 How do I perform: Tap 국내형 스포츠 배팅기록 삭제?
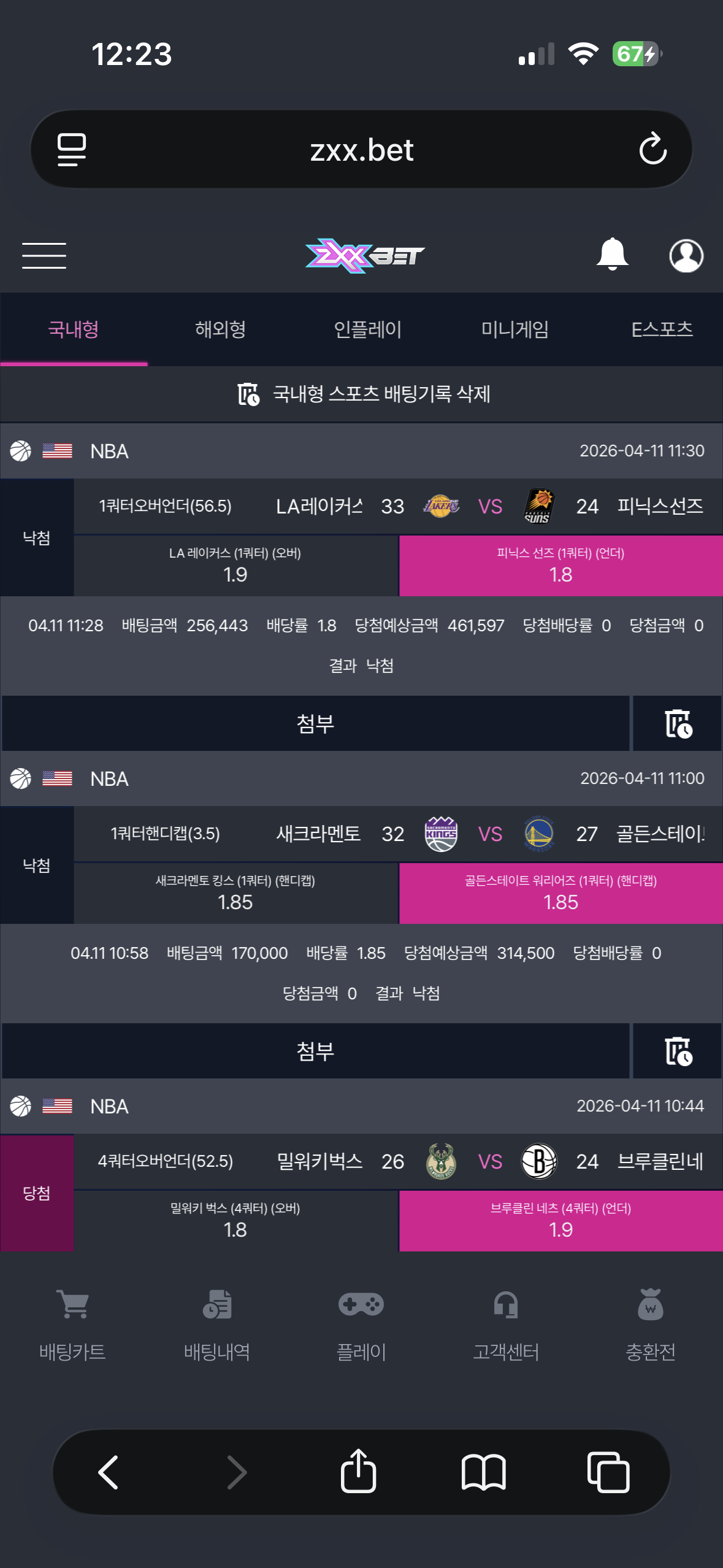[364, 394]
